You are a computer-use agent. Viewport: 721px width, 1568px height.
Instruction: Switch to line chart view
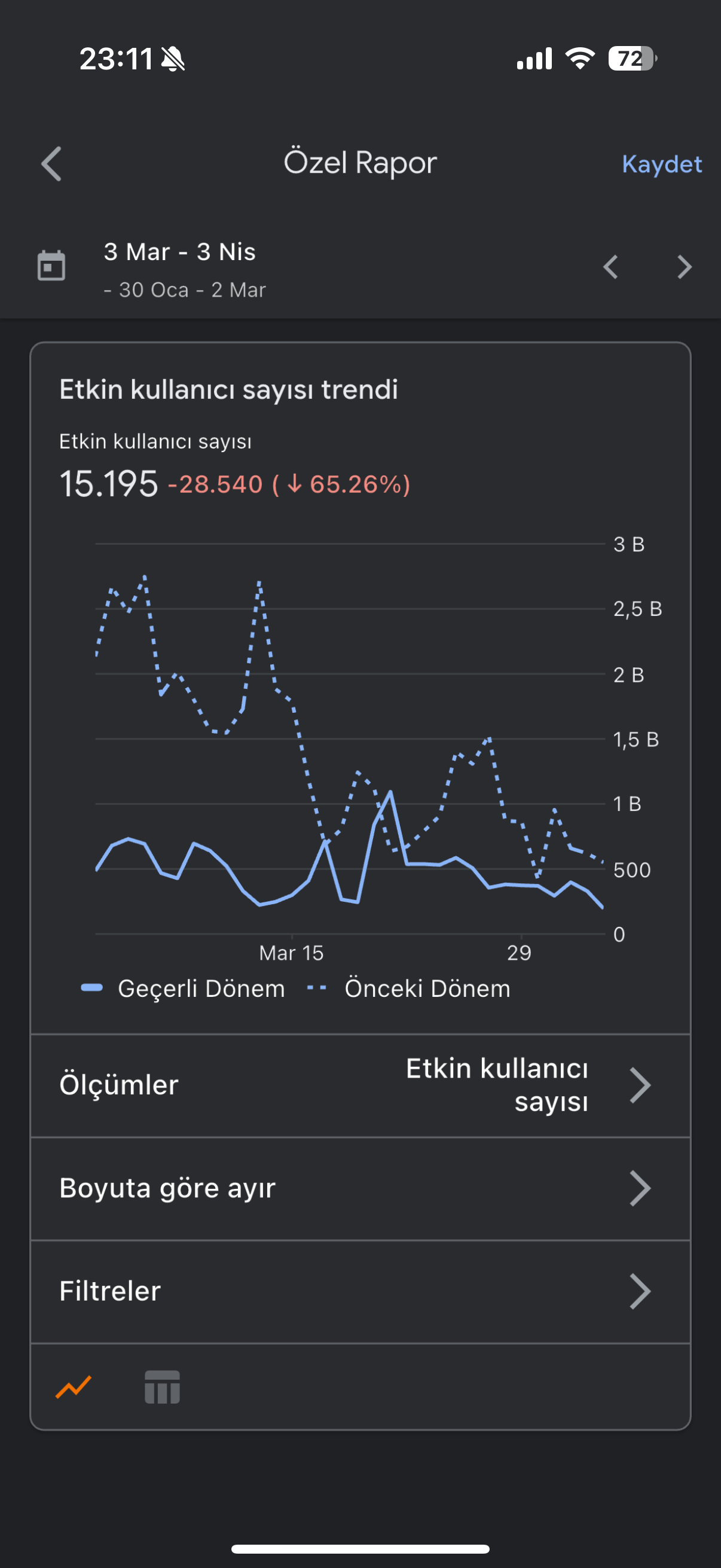tap(74, 1387)
